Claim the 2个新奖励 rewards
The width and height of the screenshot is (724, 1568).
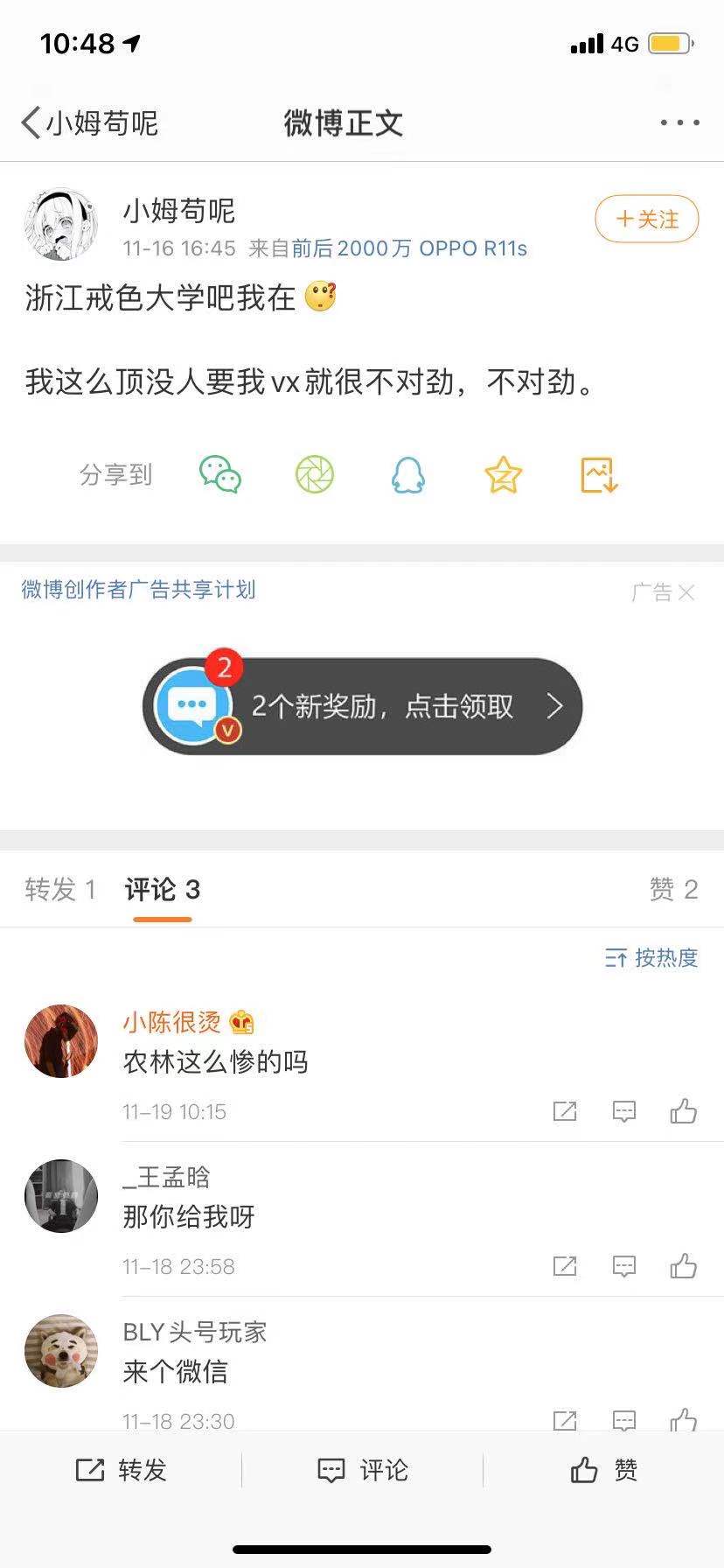(x=362, y=706)
